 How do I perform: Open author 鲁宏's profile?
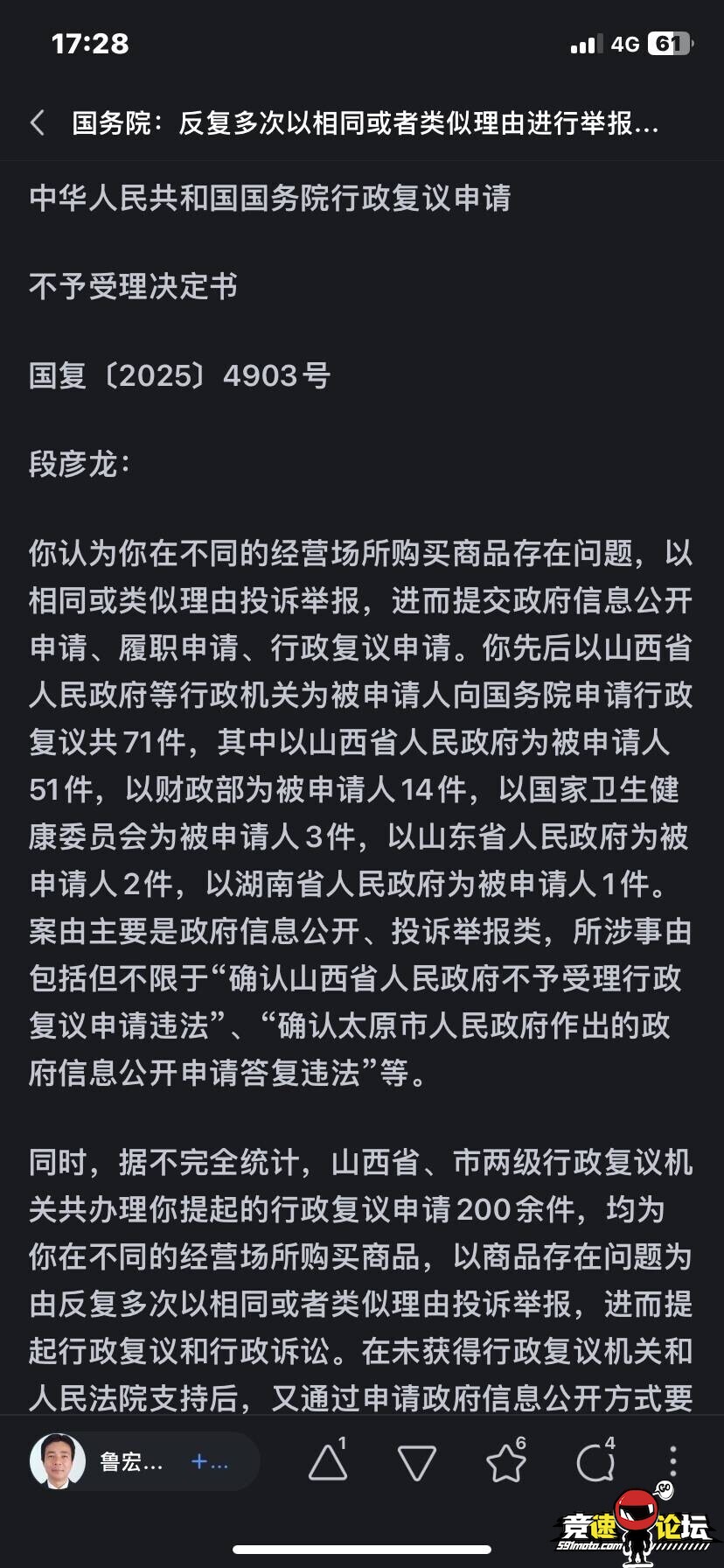coord(58,1461)
